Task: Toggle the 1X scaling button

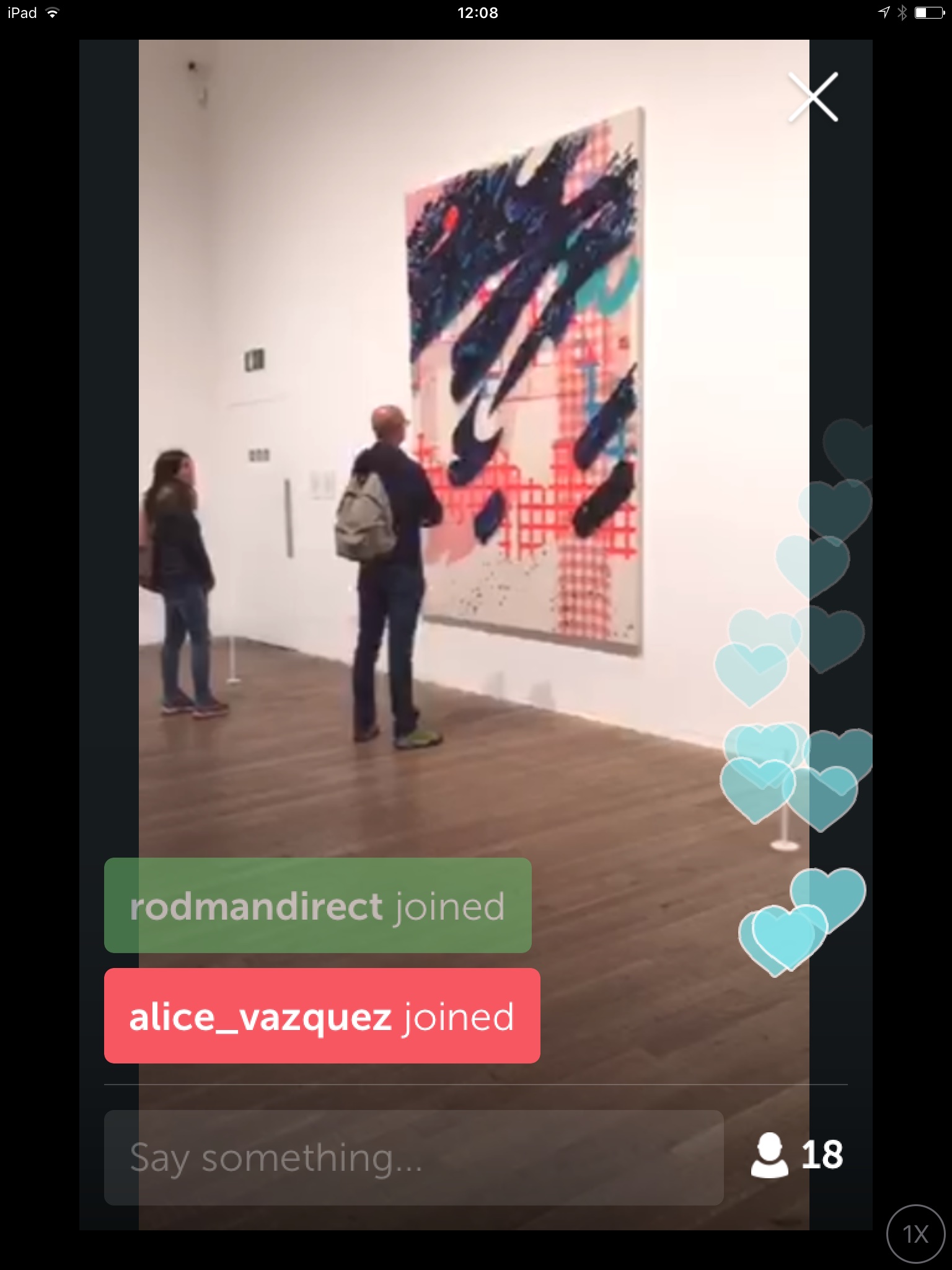Action: coord(915,1234)
